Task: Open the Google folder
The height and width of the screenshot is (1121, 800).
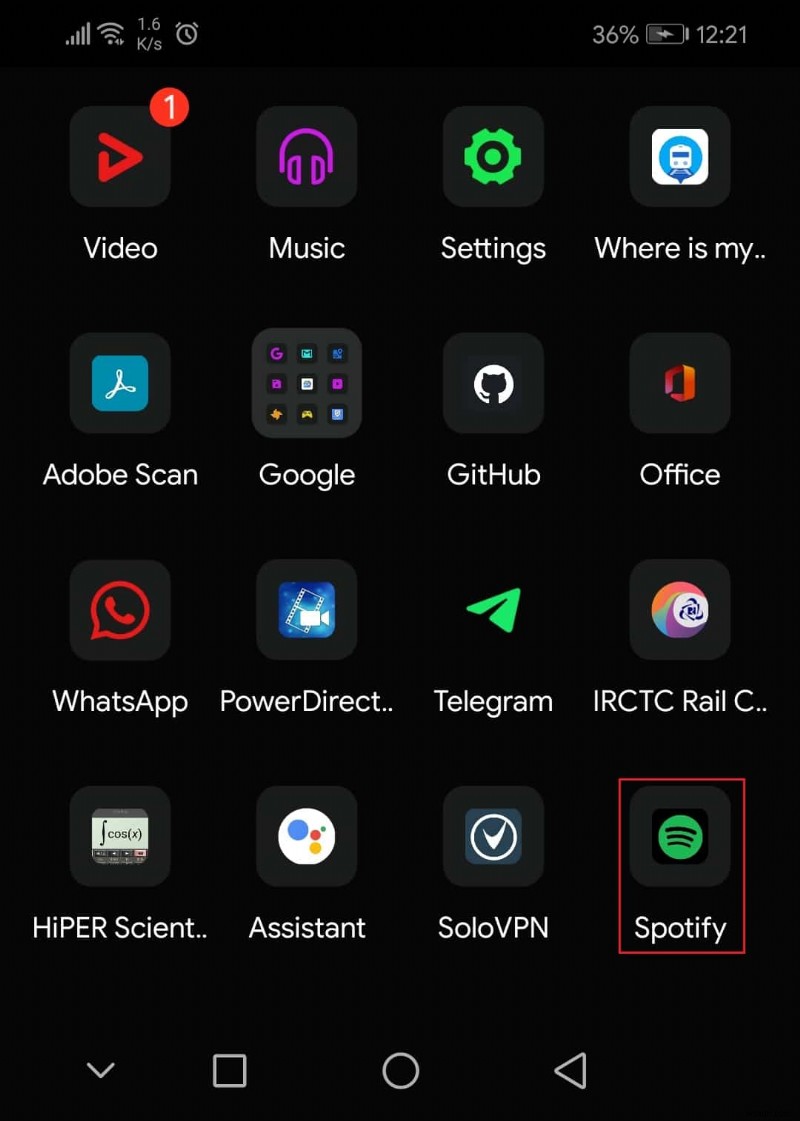Action: pos(306,383)
